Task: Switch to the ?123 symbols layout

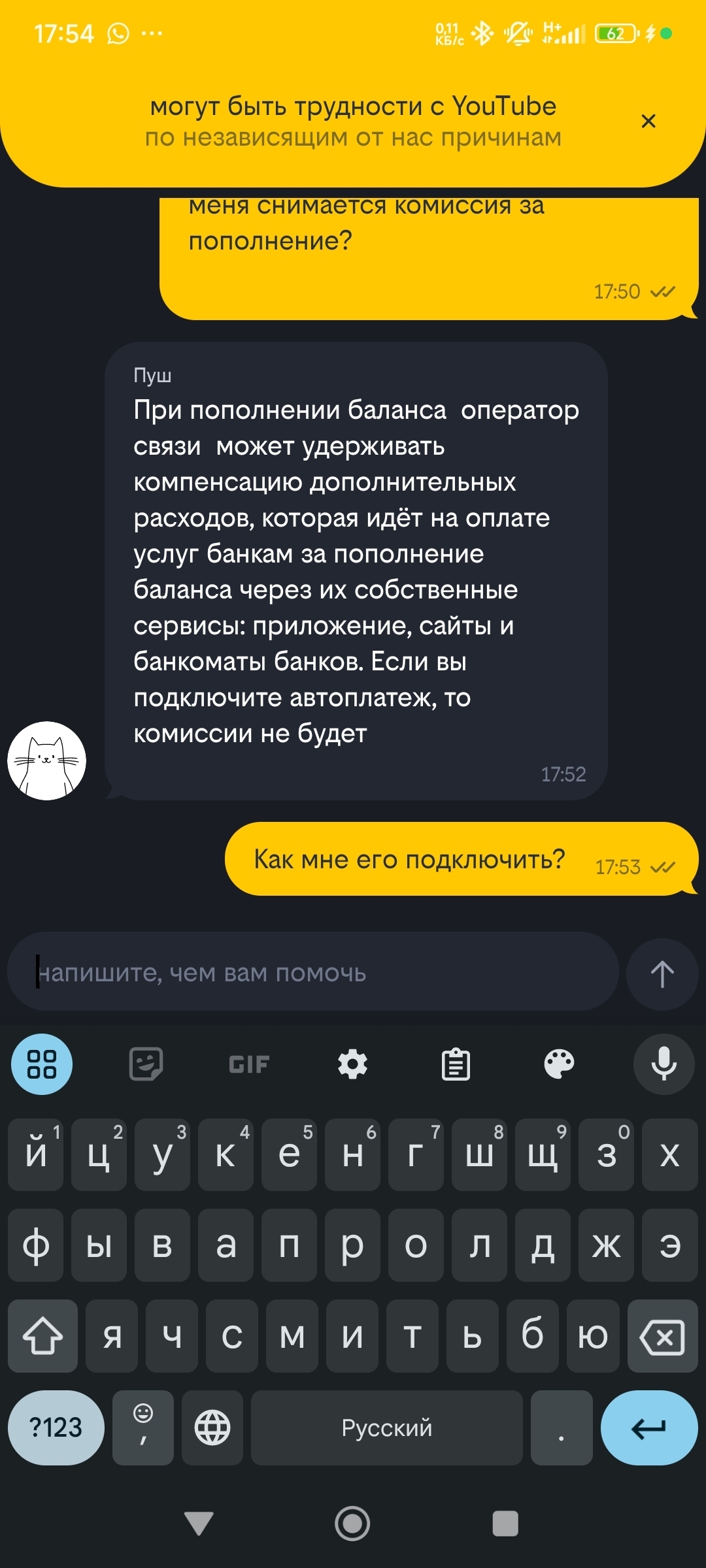Action: (56, 1428)
